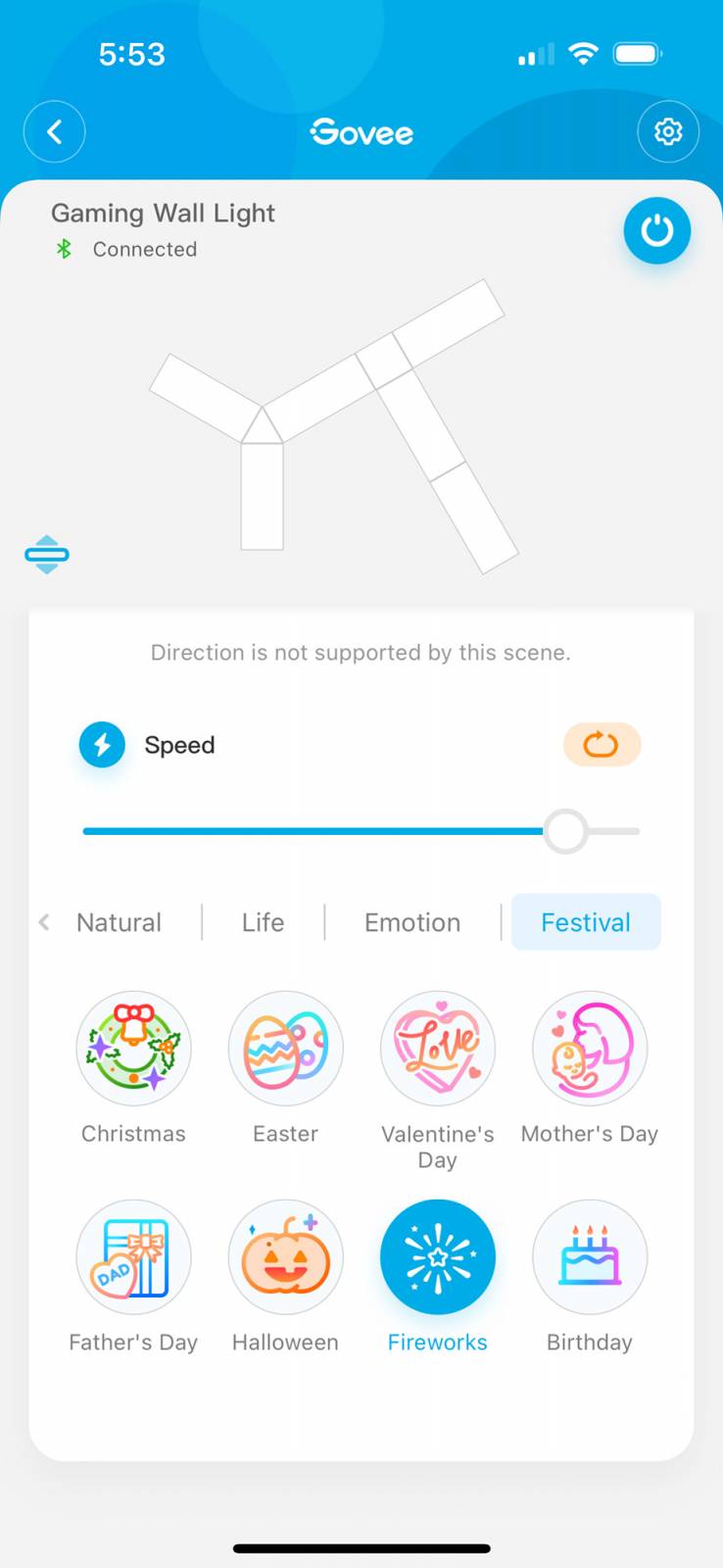The height and width of the screenshot is (1568, 723).
Task: Set the Birthday scene
Action: click(589, 1257)
